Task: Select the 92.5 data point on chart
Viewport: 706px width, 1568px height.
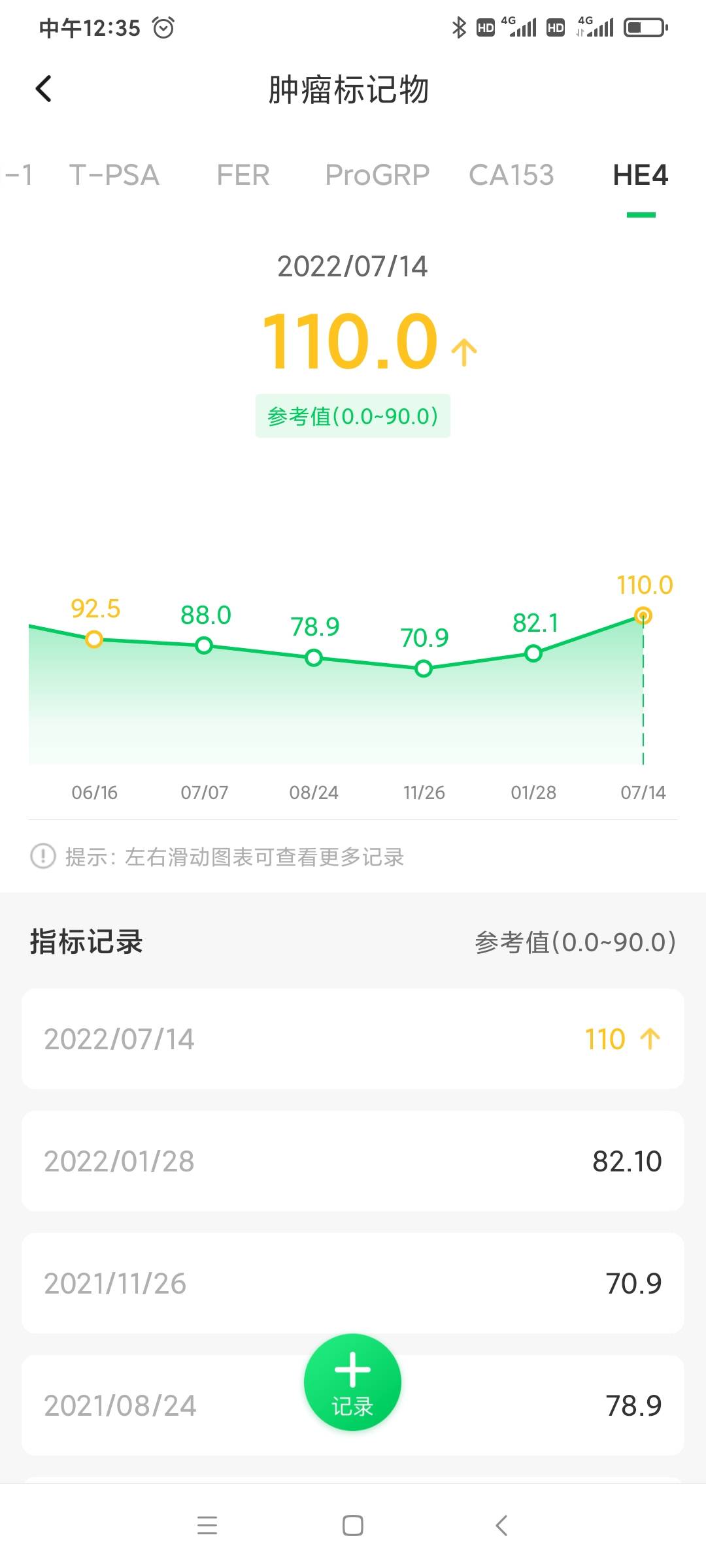Action: 93,639
